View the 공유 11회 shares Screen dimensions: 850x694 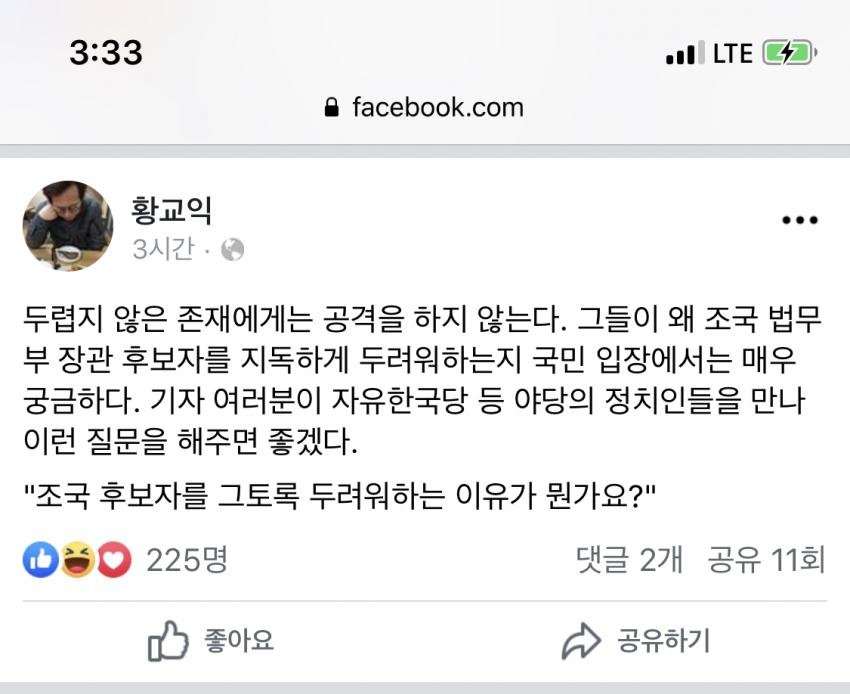[x=765, y=560]
